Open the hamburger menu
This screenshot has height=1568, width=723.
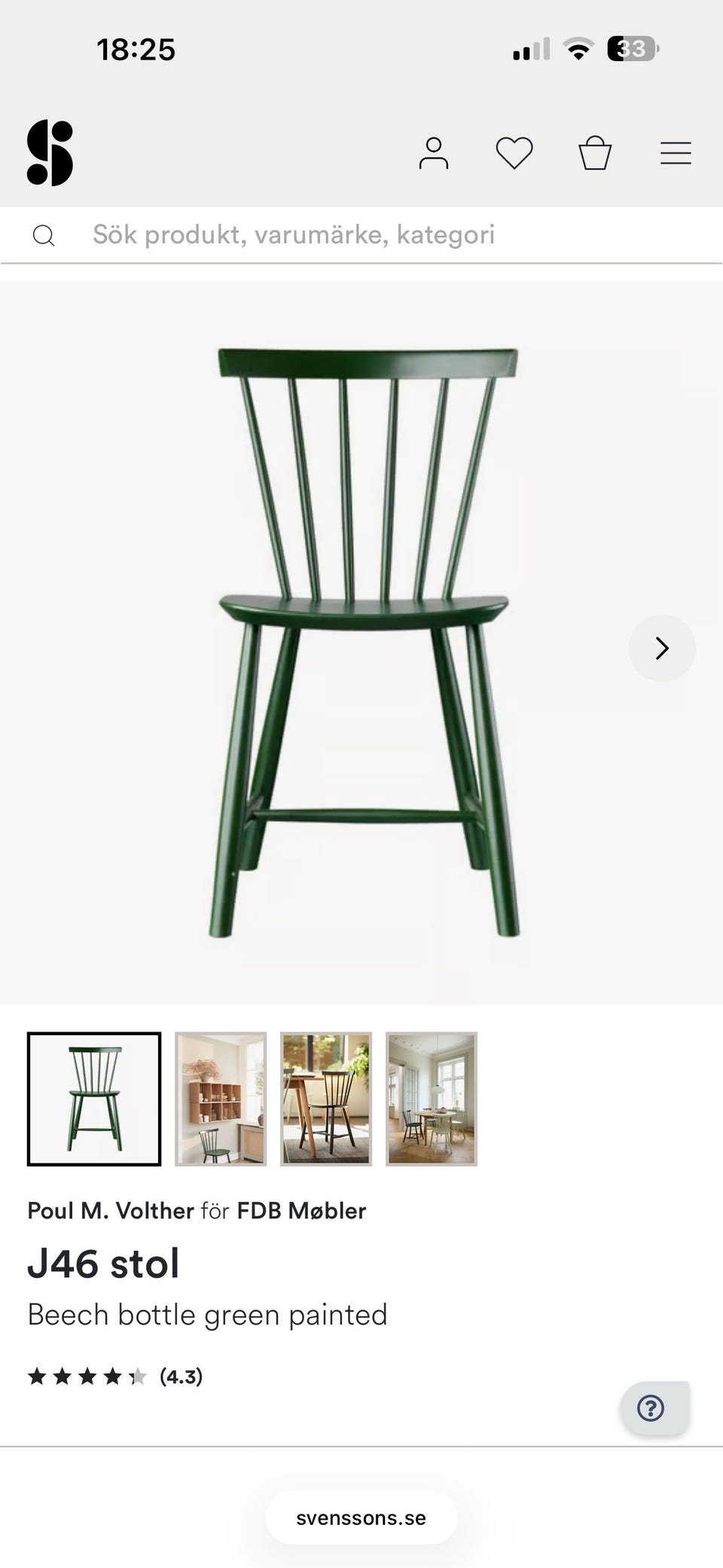click(x=676, y=154)
